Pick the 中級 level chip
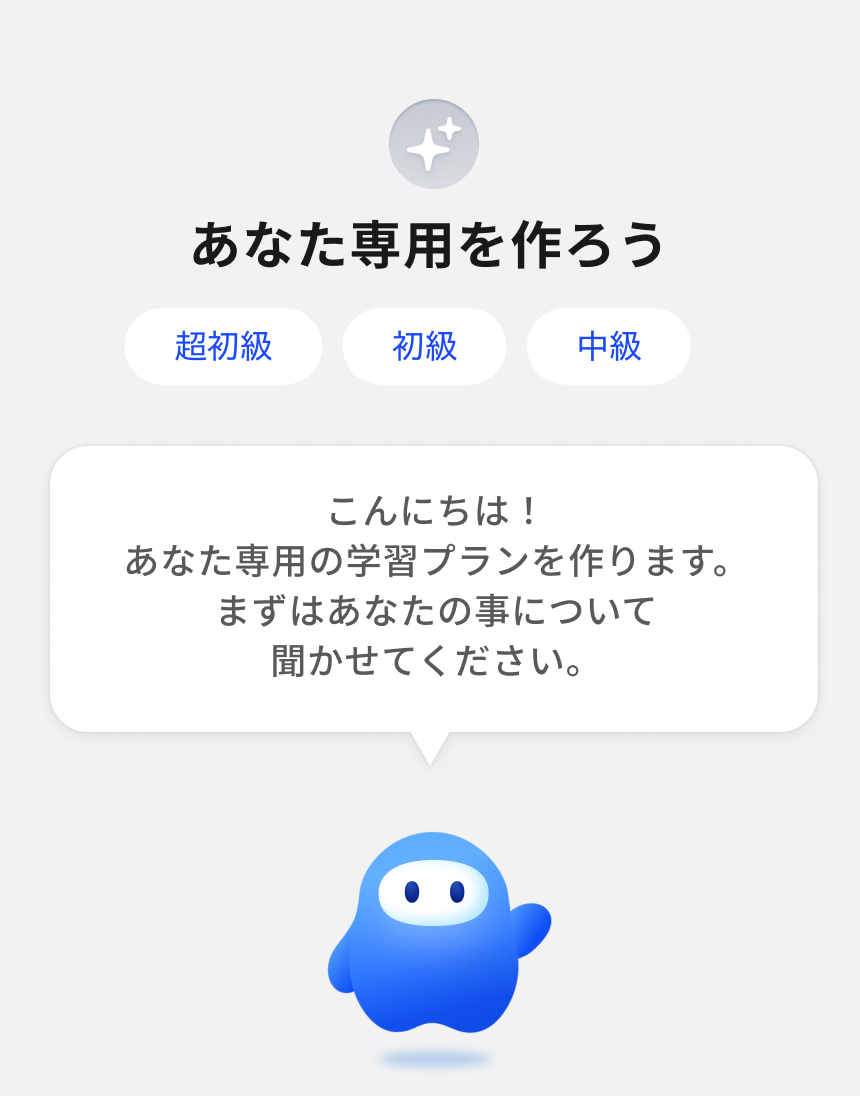Image resolution: width=860 pixels, height=1096 pixels. pos(608,346)
